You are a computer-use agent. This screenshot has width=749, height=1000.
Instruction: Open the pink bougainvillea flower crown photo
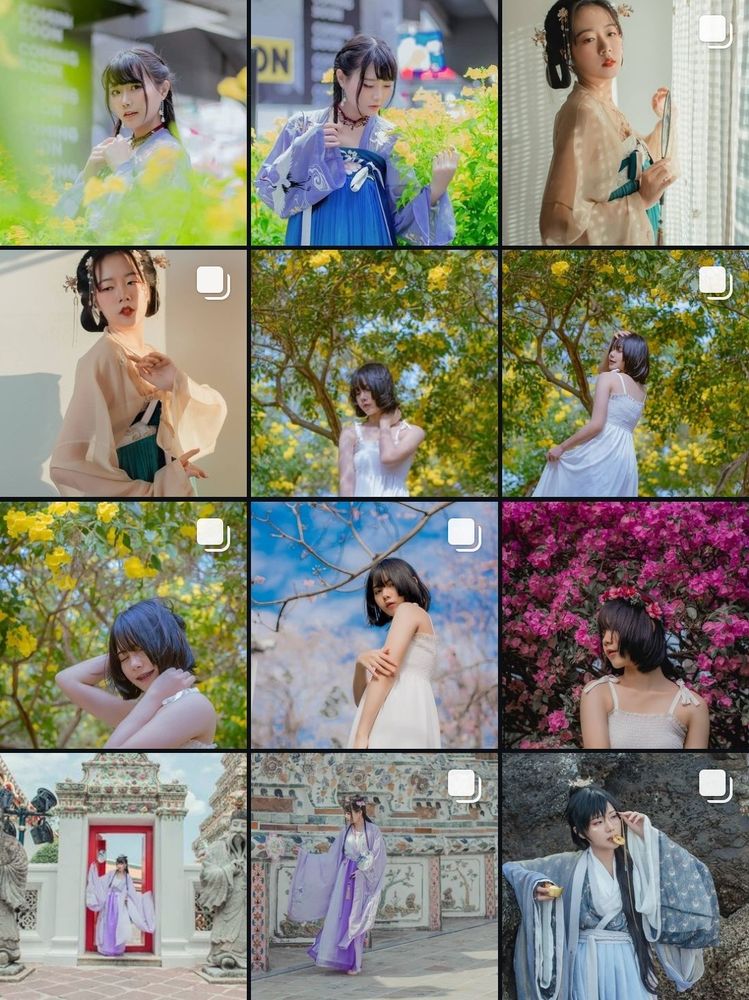[626, 625]
